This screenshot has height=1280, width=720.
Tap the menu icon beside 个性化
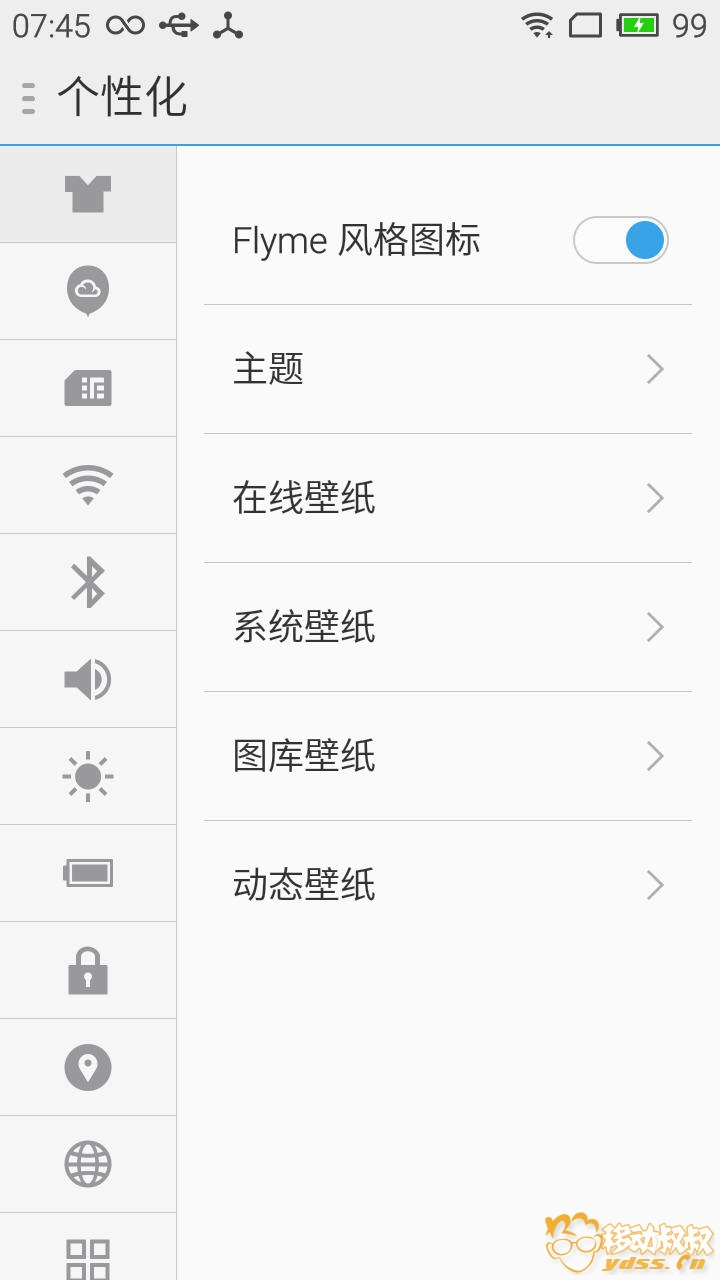coord(28,98)
